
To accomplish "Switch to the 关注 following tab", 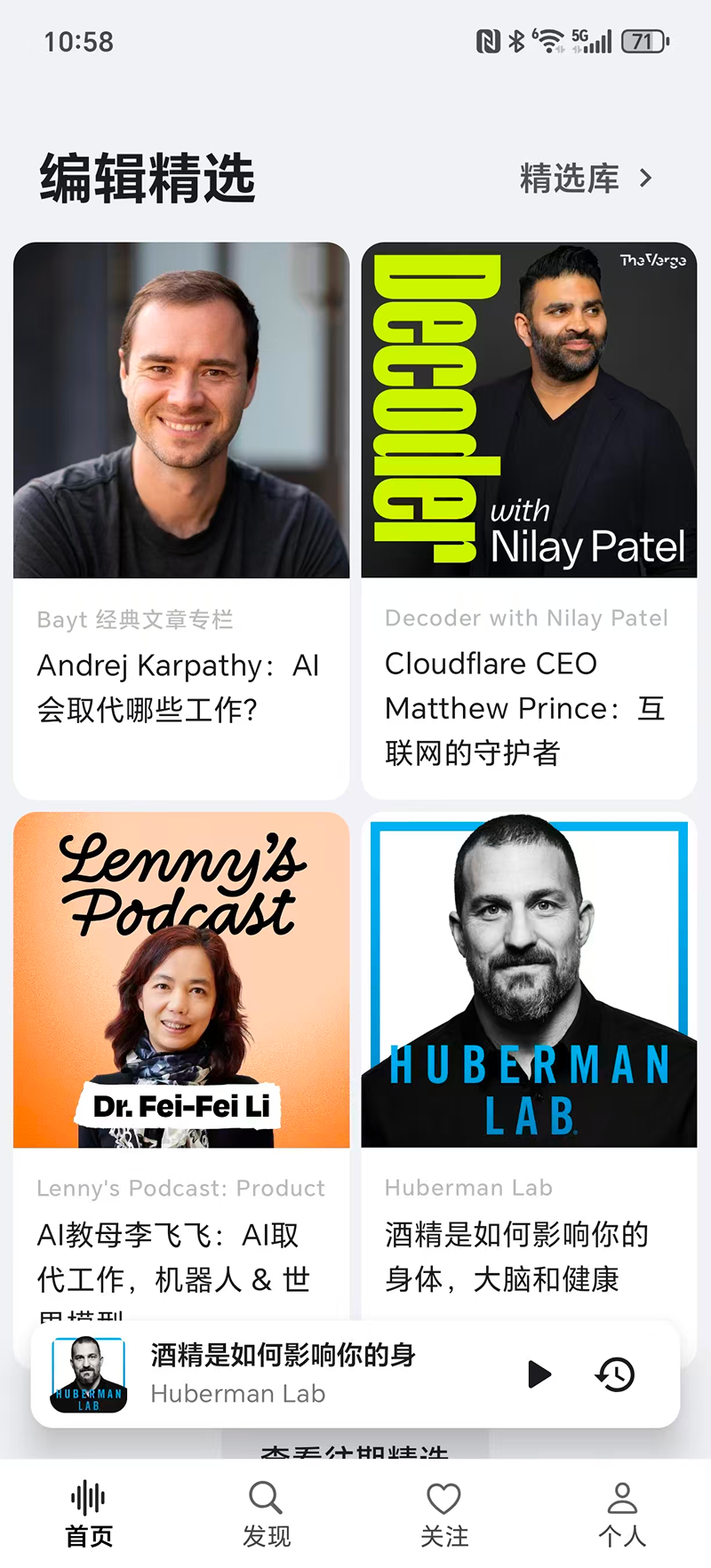I will click(444, 1514).
